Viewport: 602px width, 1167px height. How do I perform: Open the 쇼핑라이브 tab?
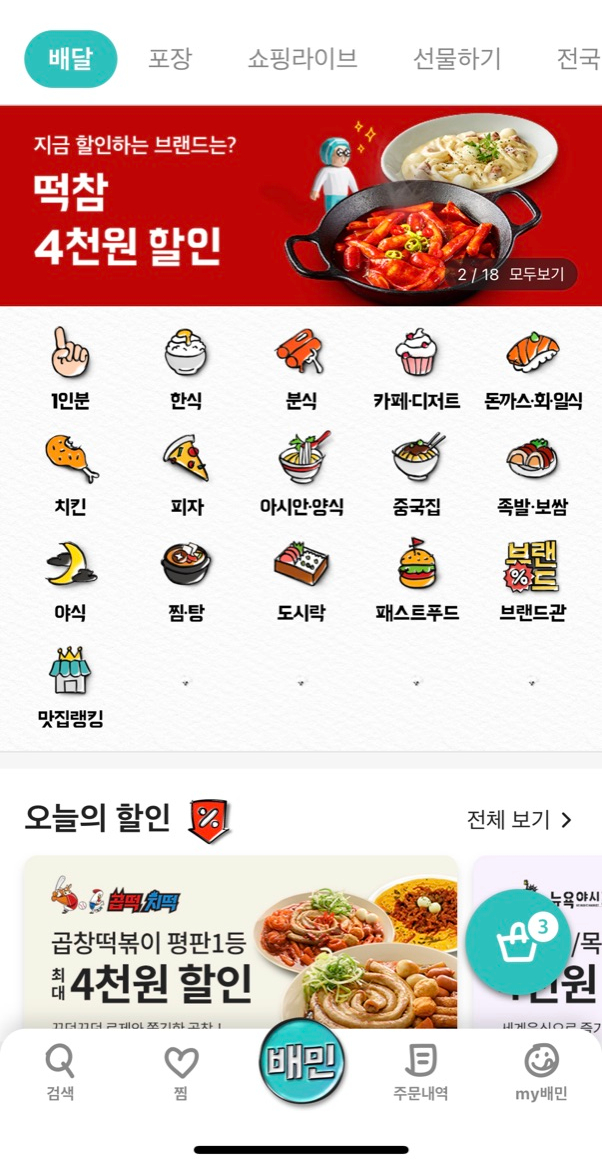(x=302, y=59)
